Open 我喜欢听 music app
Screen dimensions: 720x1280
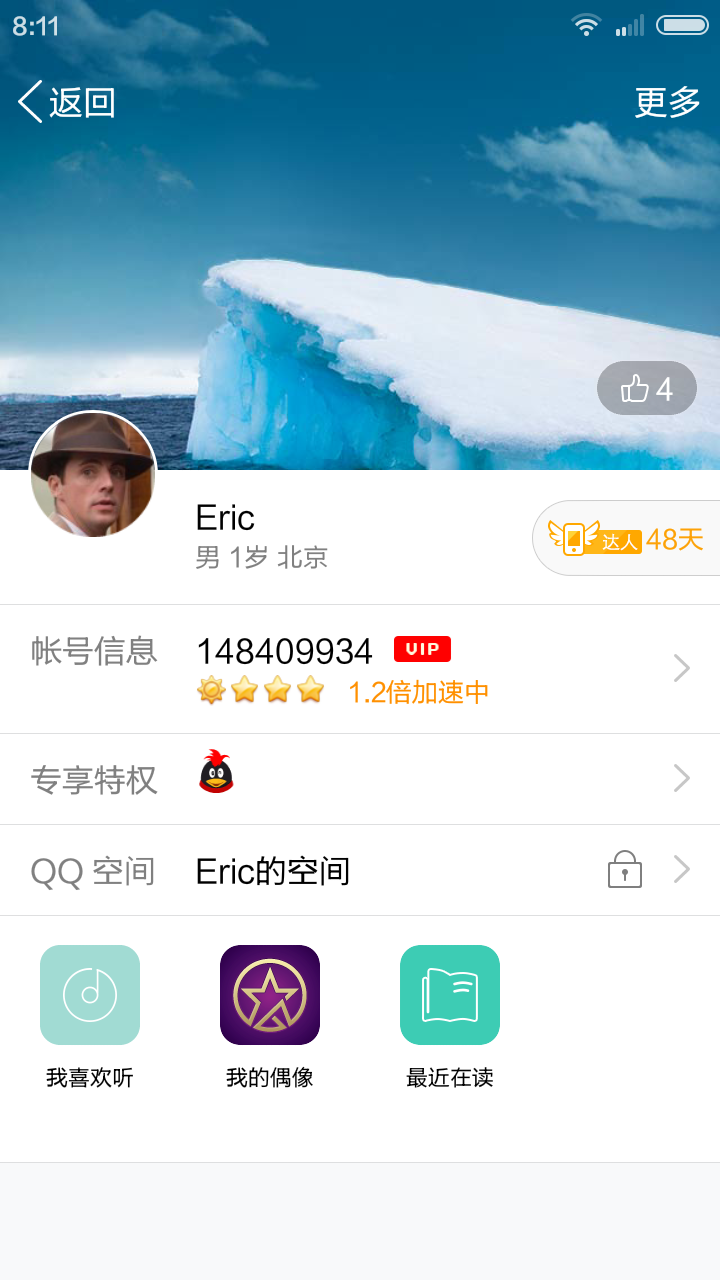pos(90,995)
